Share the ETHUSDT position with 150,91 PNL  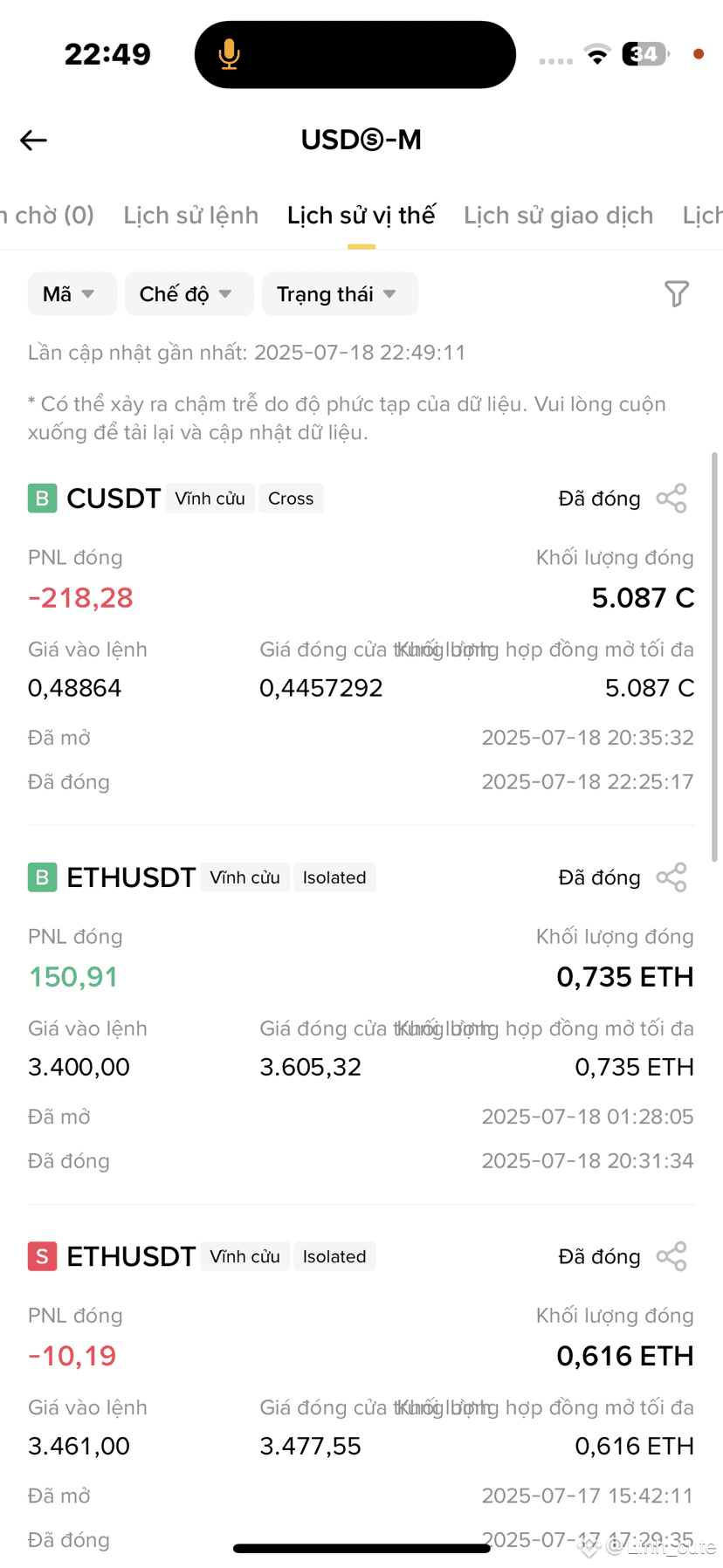tap(671, 877)
